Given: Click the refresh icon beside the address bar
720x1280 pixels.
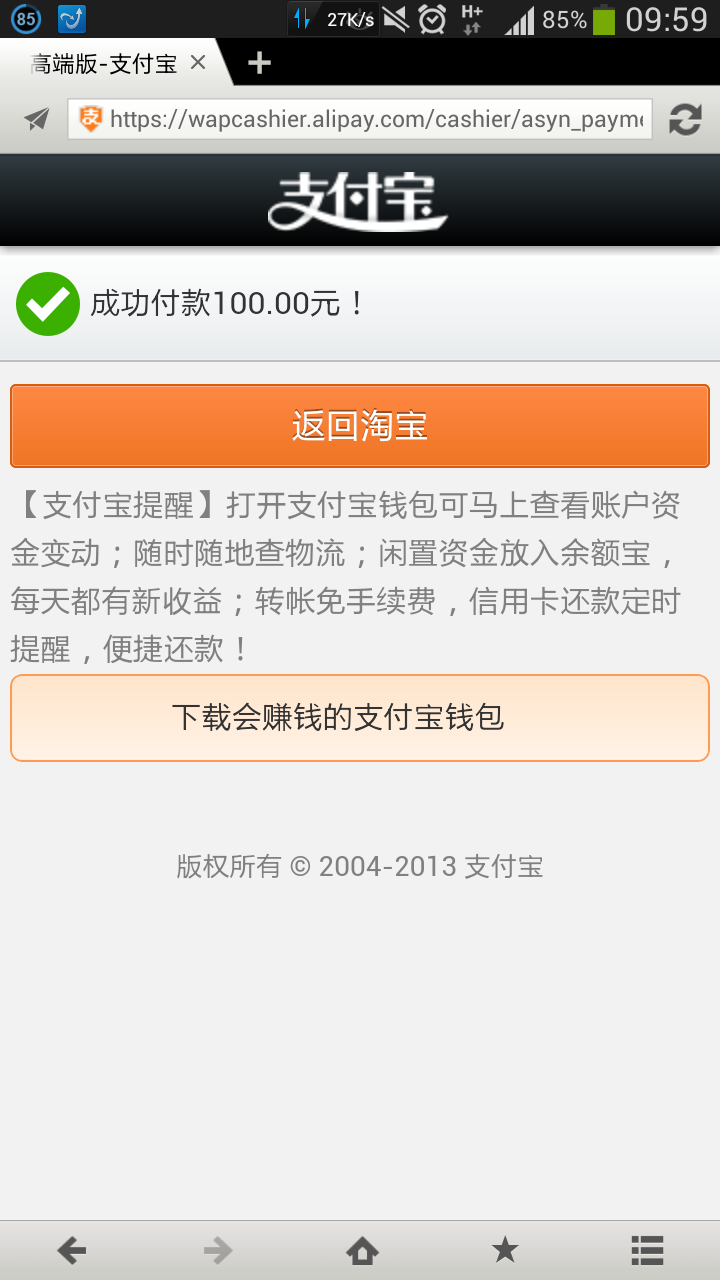Looking at the screenshot, I should [686, 119].
